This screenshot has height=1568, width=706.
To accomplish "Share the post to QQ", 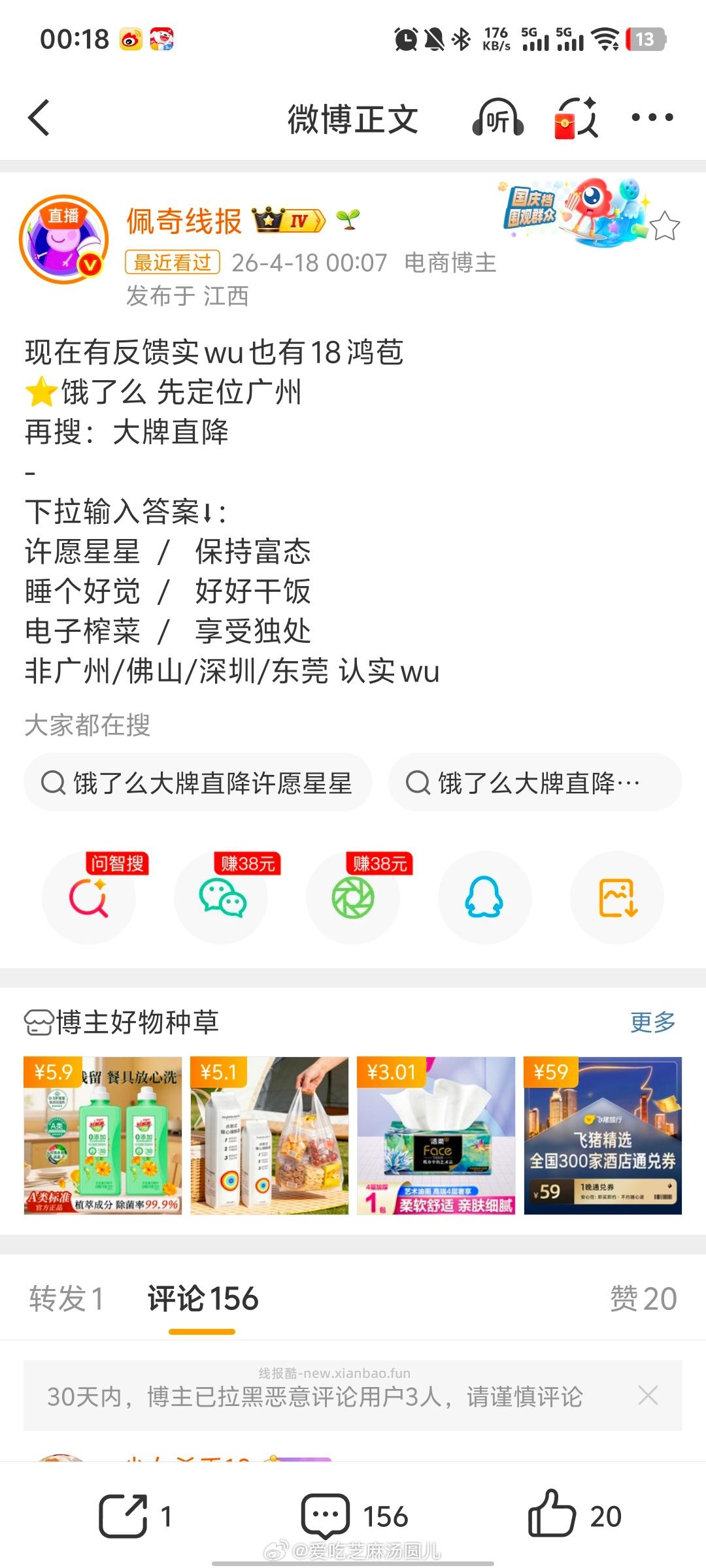I will 485,898.
